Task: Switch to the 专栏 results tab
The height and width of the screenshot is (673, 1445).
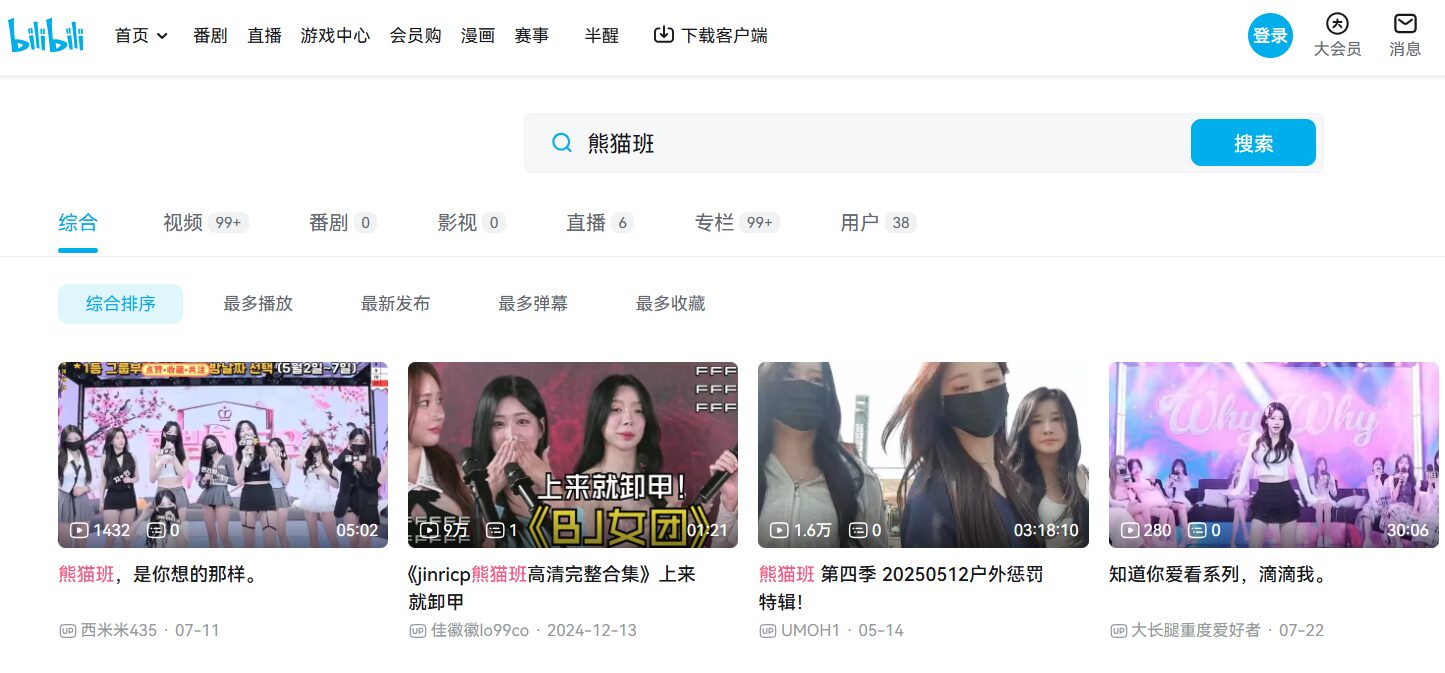Action: coord(714,223)
